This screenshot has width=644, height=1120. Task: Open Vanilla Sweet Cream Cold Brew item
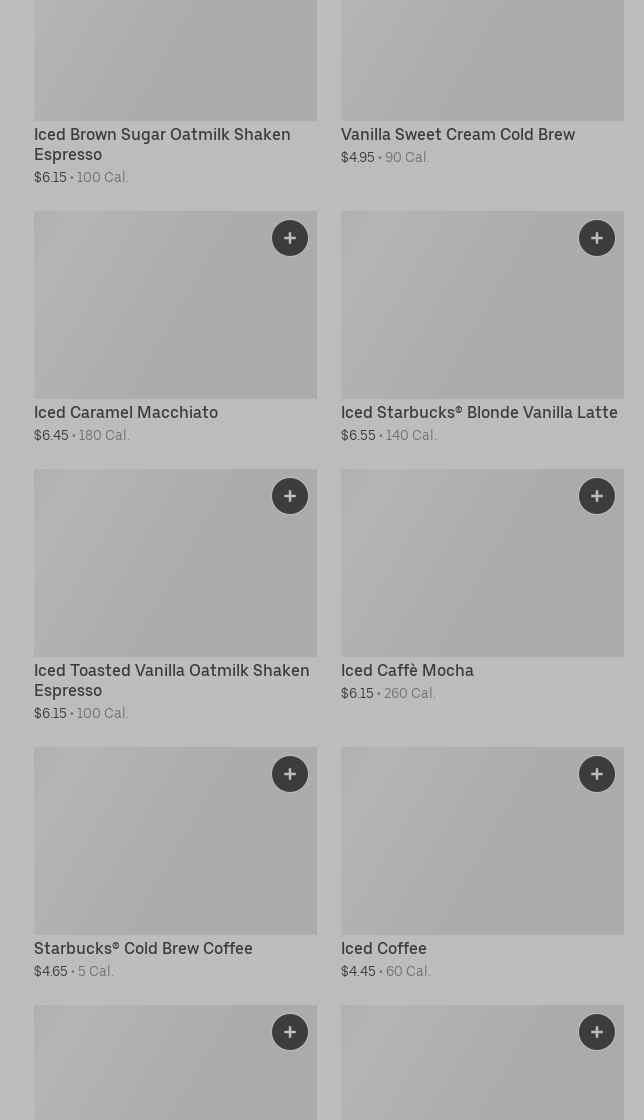[457, 134]
